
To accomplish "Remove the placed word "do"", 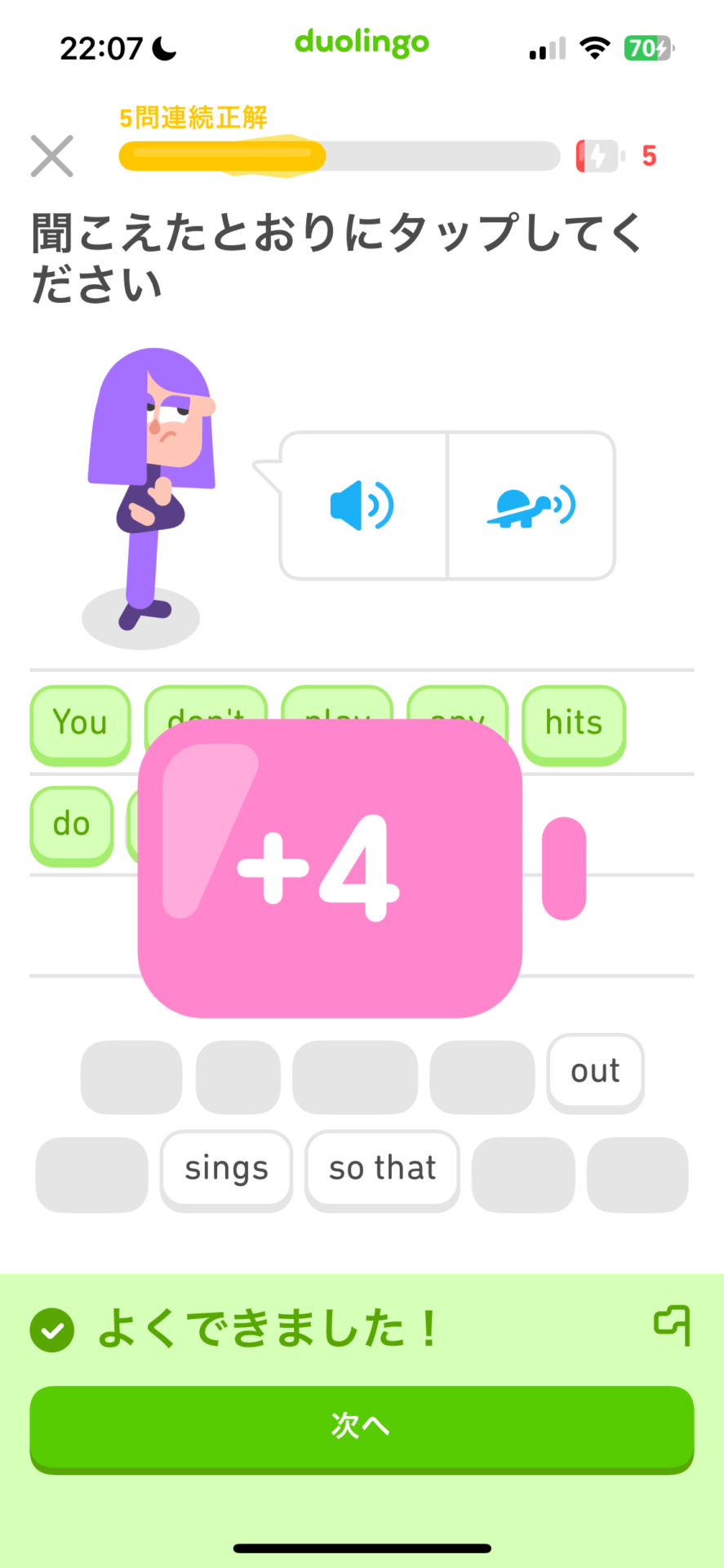I will click(71, 826).
